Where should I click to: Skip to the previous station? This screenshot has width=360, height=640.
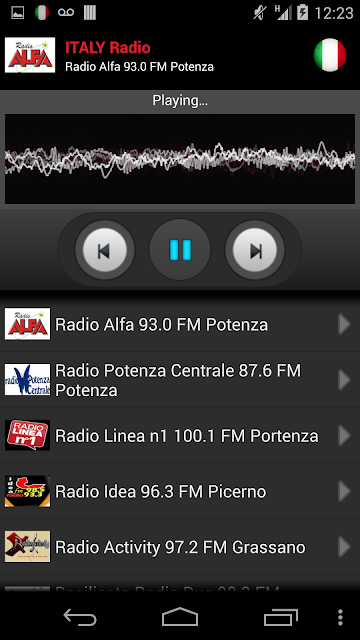104,250
